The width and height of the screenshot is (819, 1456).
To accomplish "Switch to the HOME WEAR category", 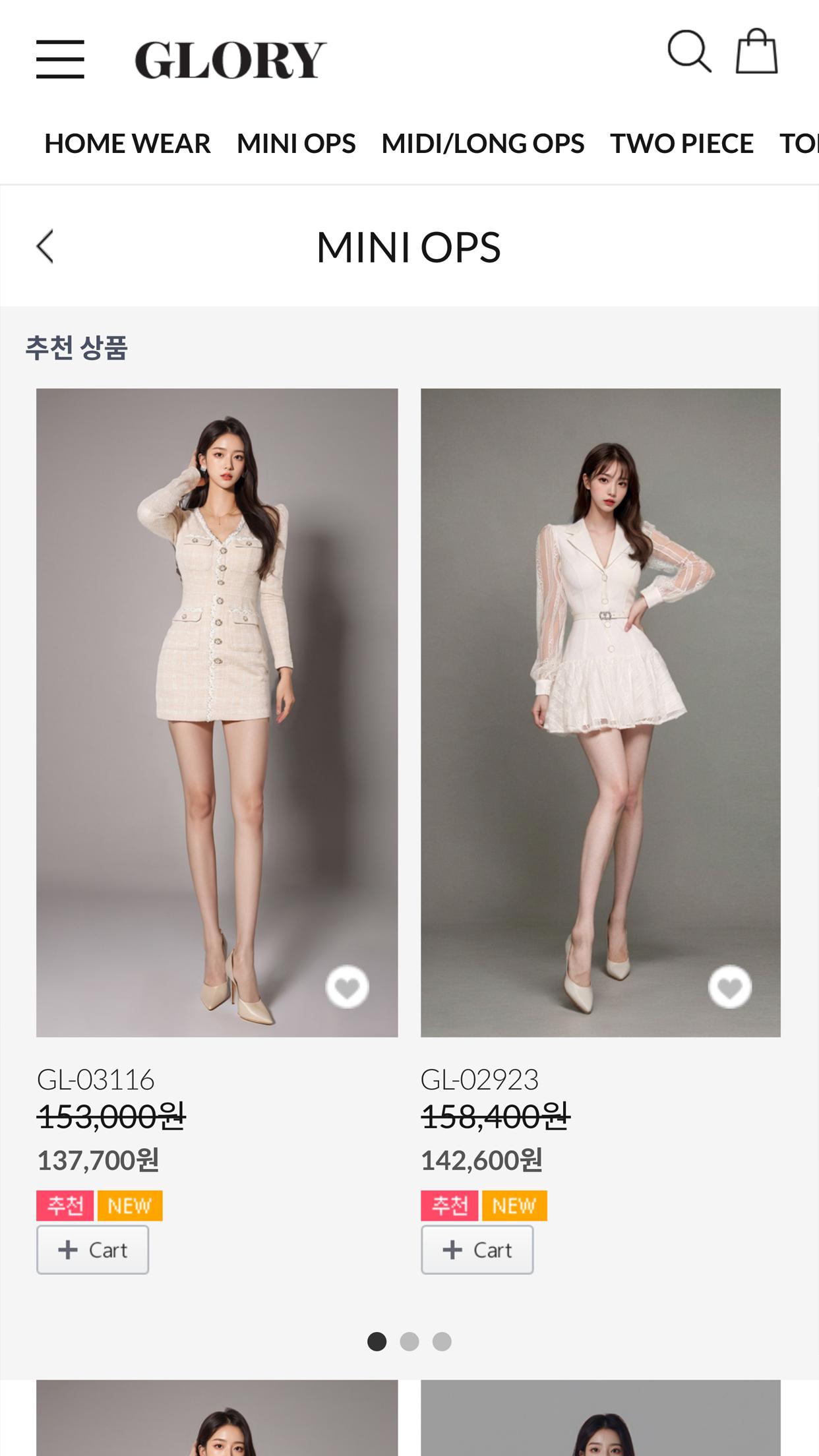I will point(127,144).
